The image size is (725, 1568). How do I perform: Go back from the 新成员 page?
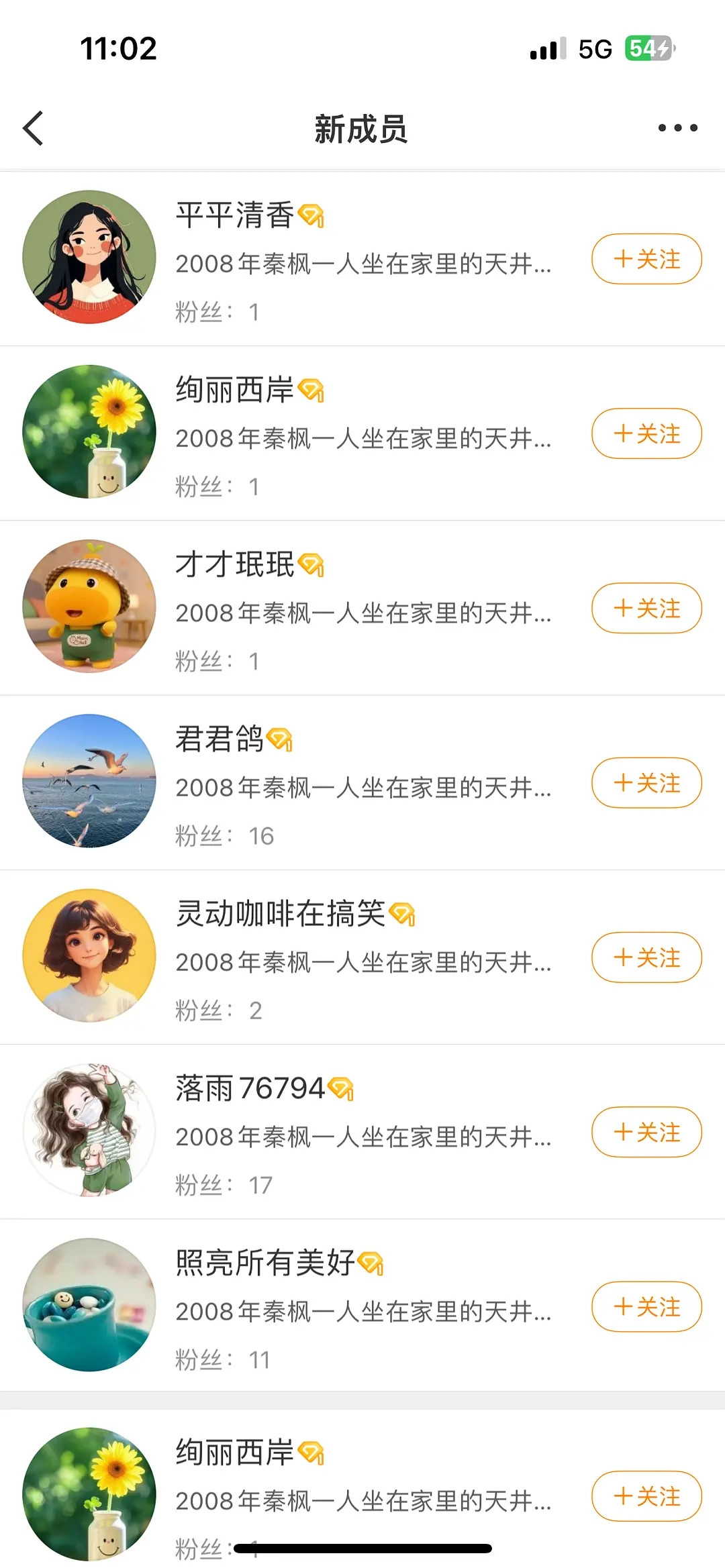34,128
